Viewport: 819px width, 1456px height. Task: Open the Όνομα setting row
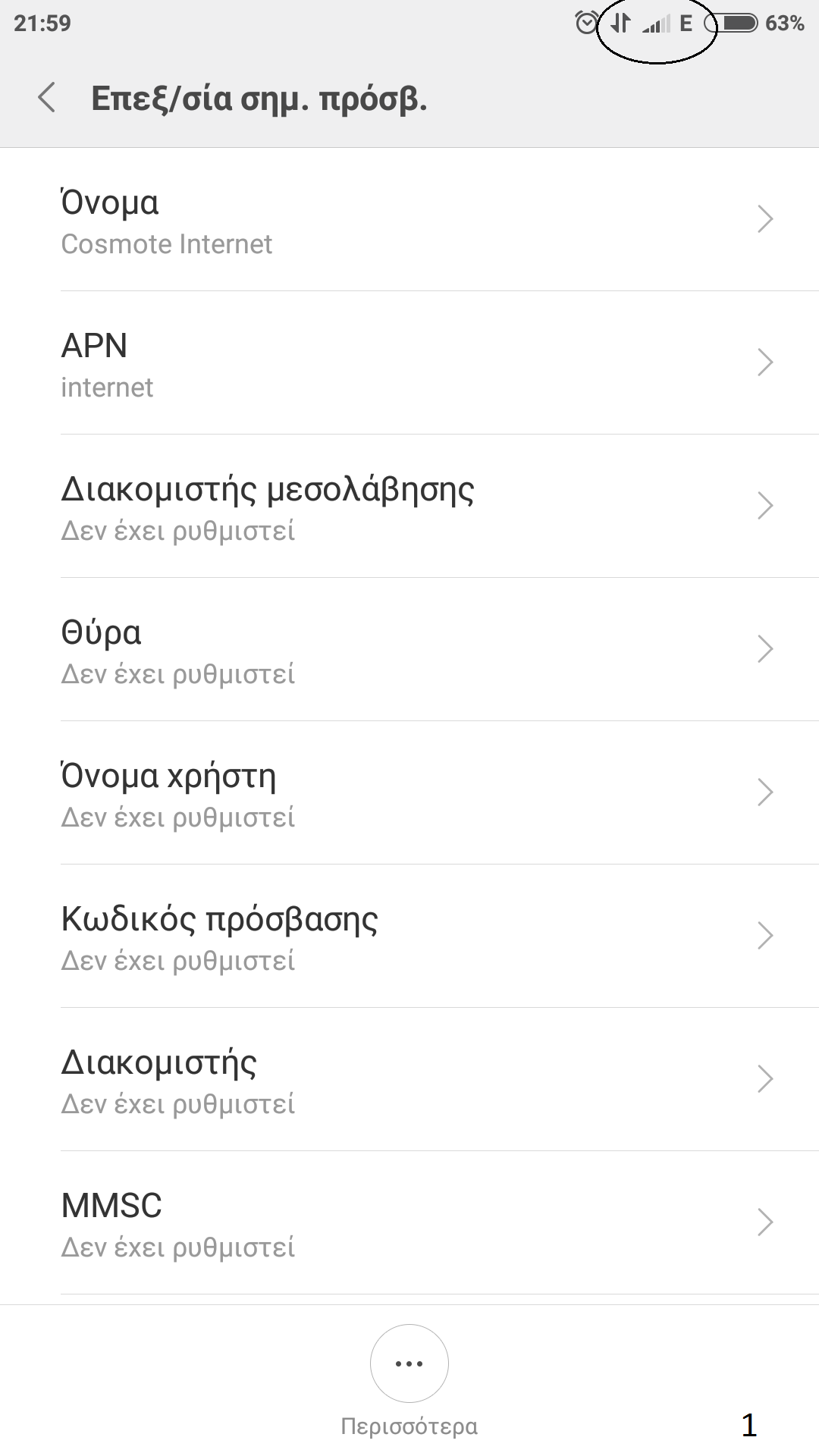[409, 220]
